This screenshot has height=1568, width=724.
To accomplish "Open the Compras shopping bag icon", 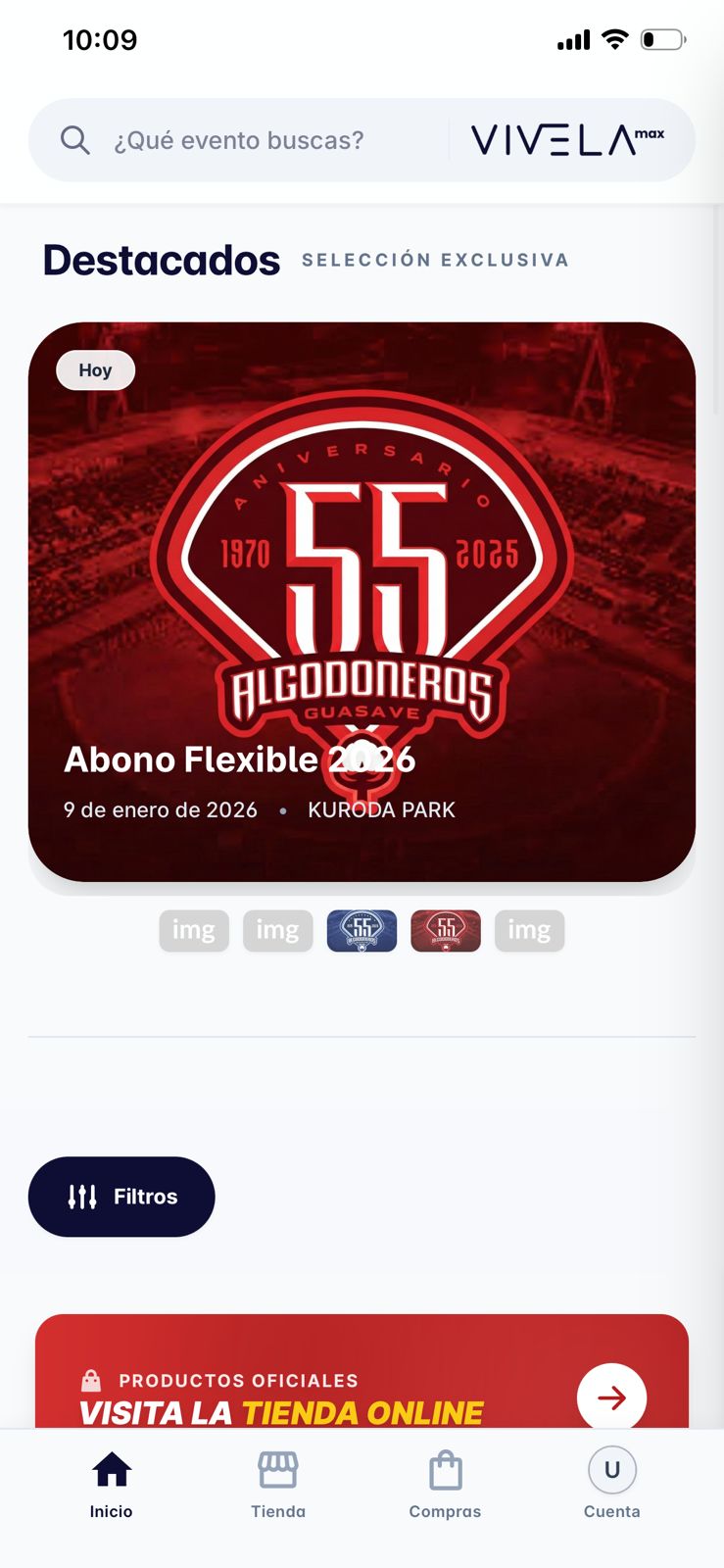I will click(445, 1470).
